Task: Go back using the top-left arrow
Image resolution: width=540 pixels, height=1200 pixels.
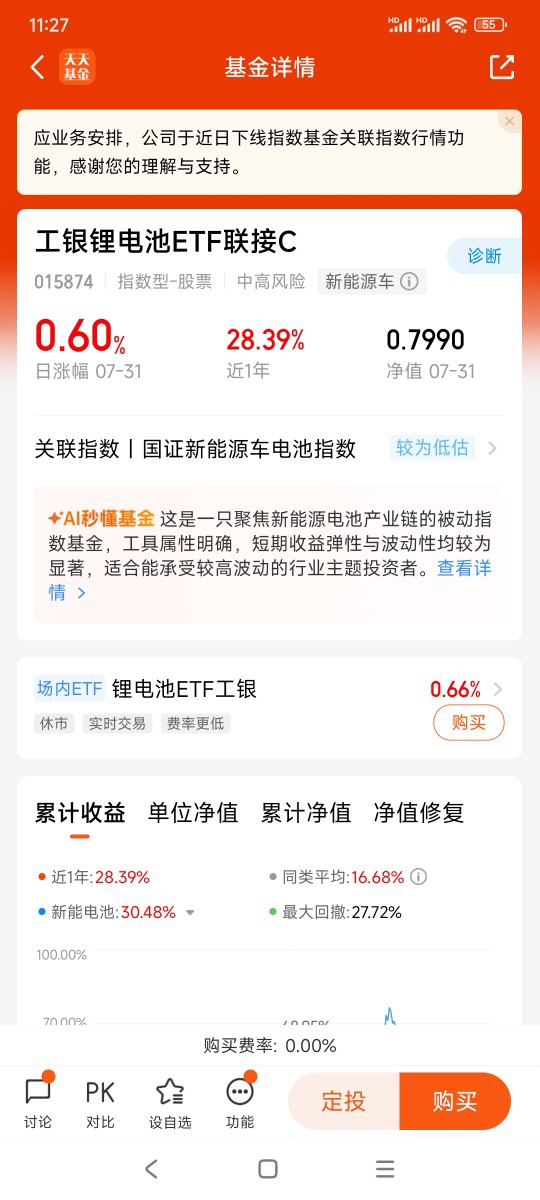Action: tap(38, 67)
